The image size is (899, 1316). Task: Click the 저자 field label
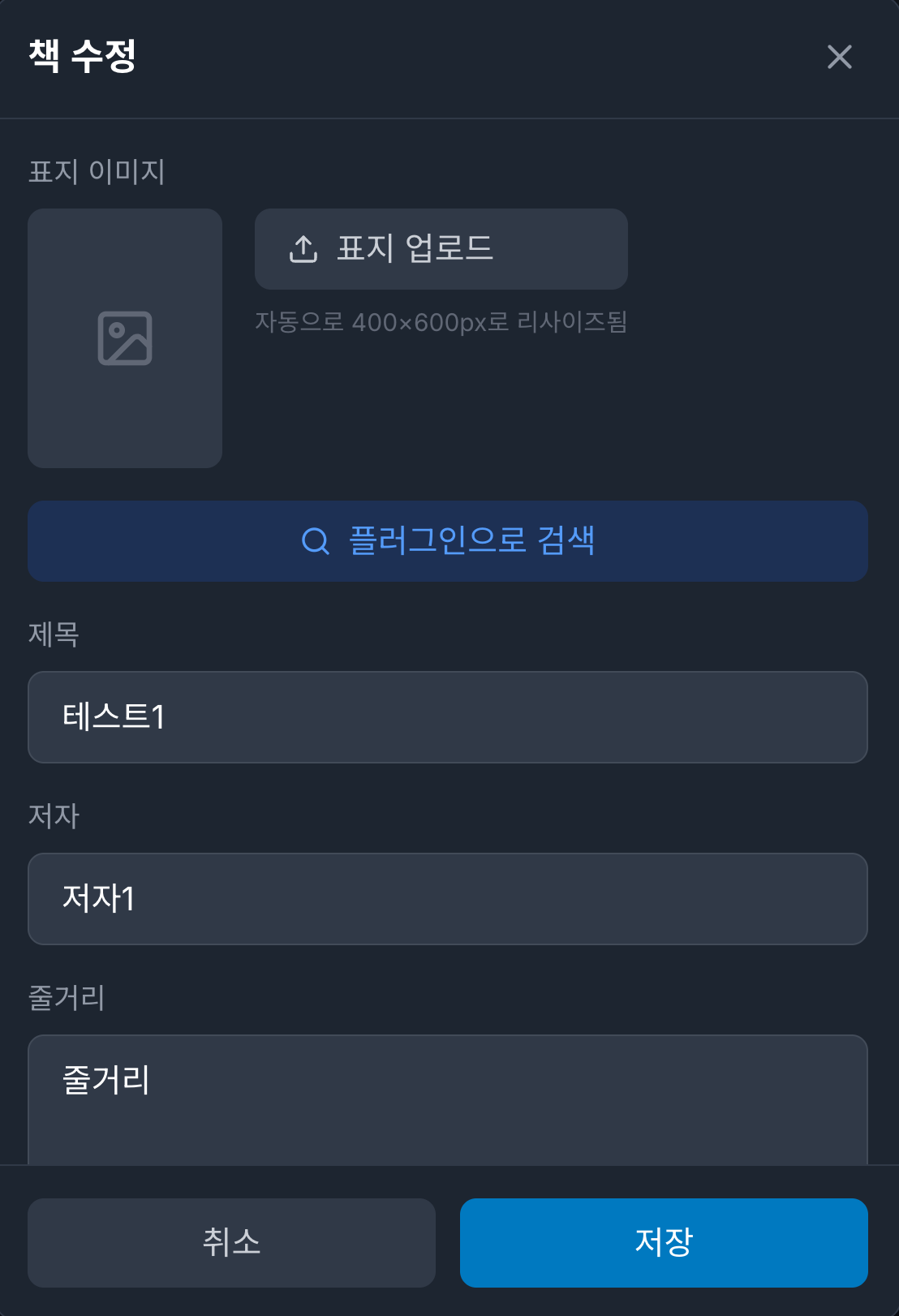click(52, 817)
